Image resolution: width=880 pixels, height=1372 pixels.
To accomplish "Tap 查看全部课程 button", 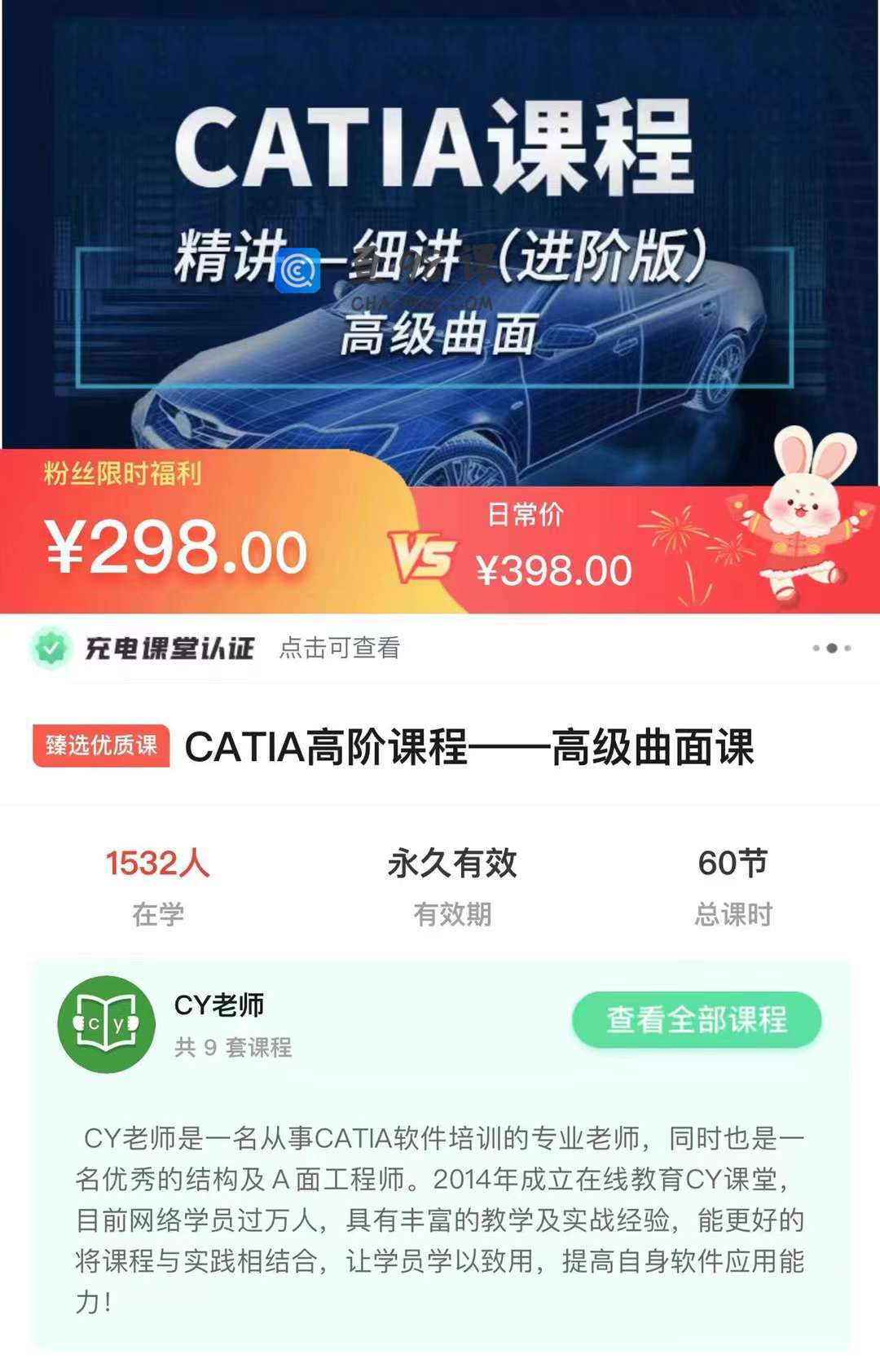I will click(x=697, y=1020).
